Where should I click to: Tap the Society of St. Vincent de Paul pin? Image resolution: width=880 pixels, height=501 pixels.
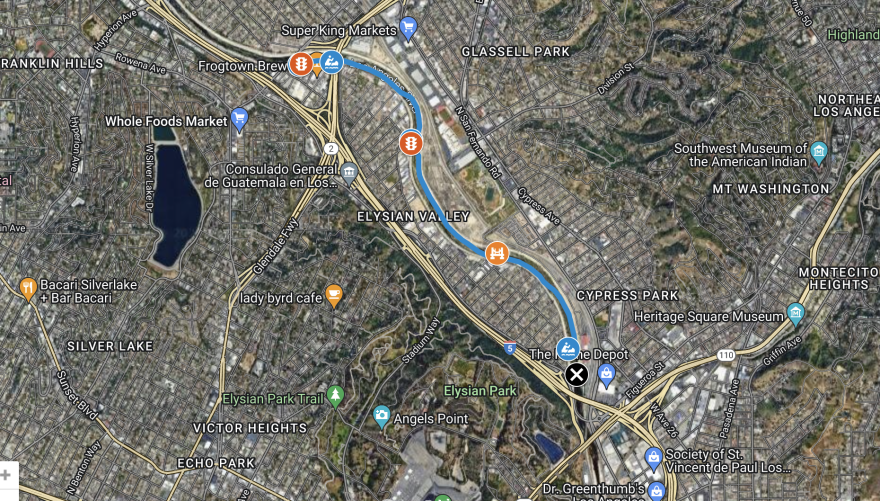click(x=654, y=458)
